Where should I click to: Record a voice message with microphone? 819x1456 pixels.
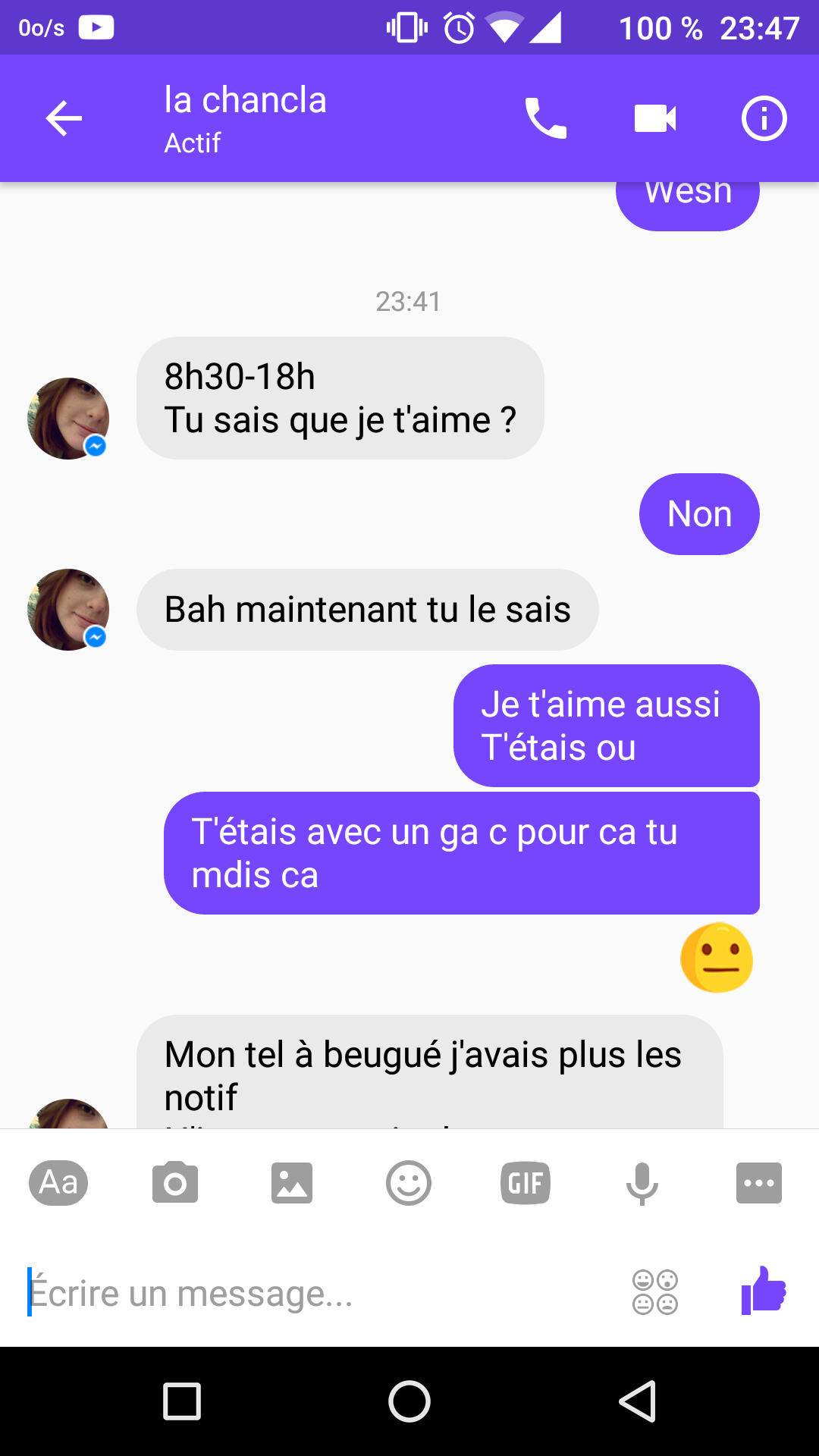tap(642, 1183)
